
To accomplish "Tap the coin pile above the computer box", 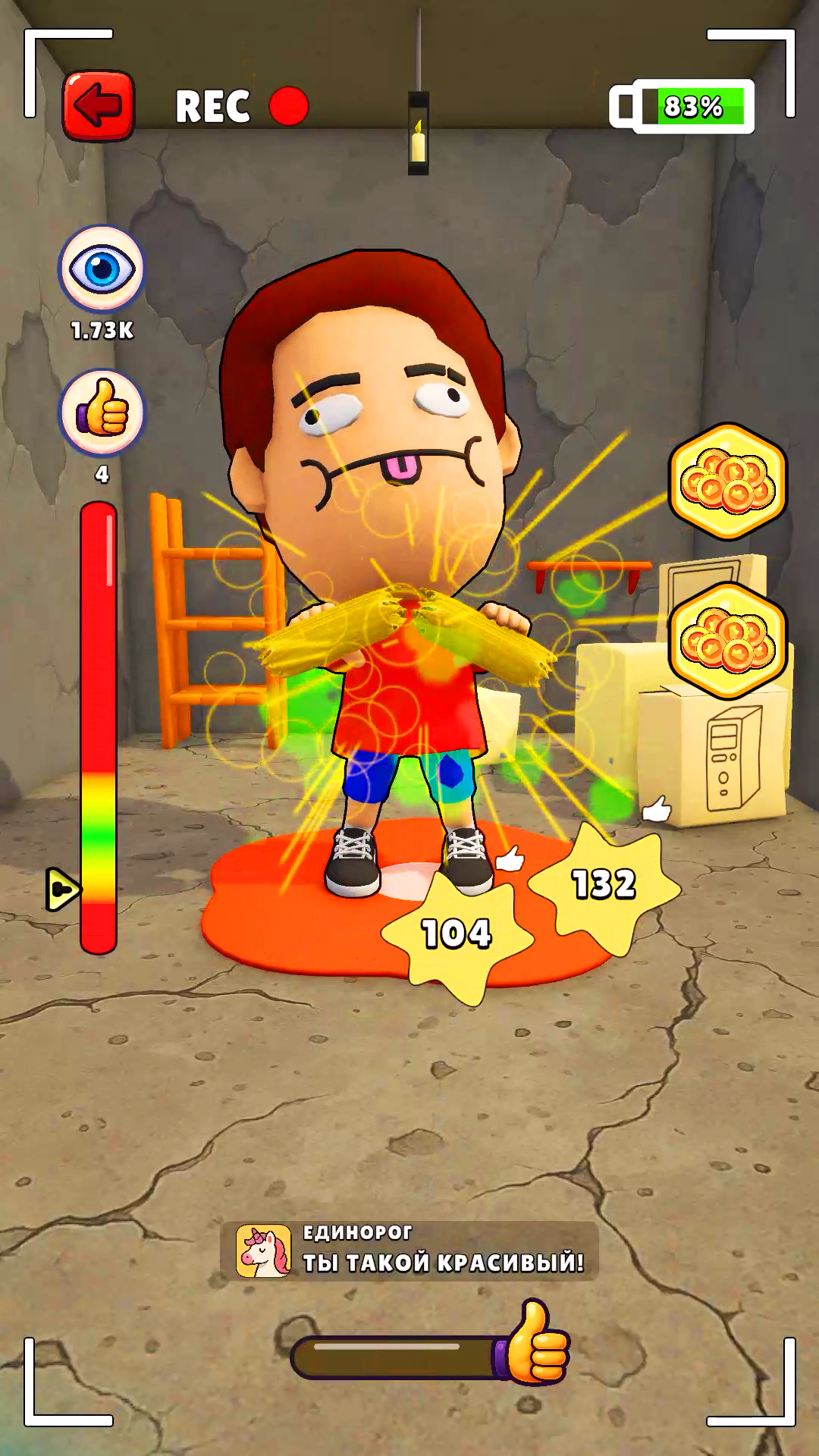I will [727, 641].
